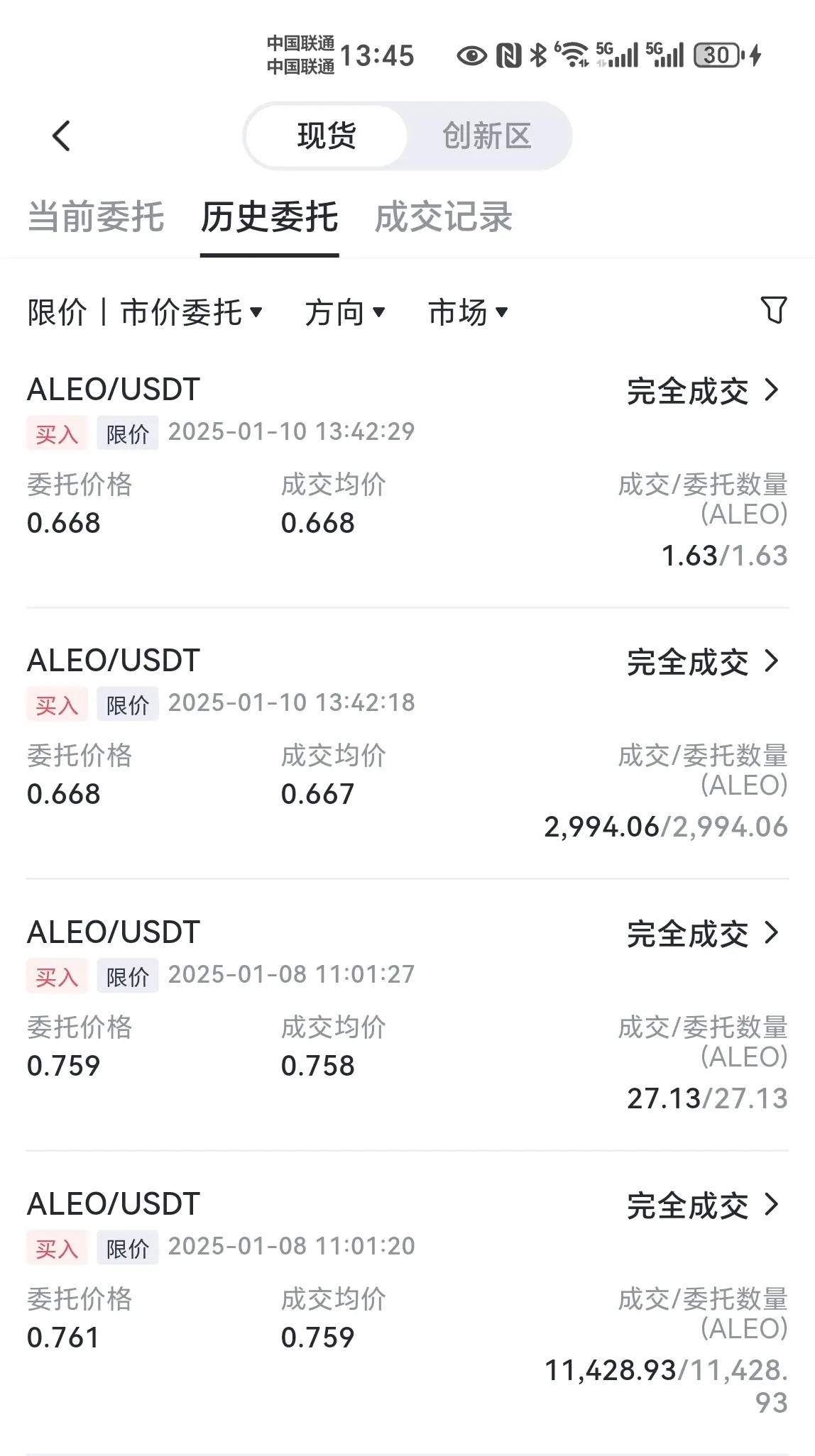Image resolution: width=815 pixels, height=1456 pixels.
Task: Expand the 限价 | 市价委托 dropdown
Action: click(x=146, y=312)
